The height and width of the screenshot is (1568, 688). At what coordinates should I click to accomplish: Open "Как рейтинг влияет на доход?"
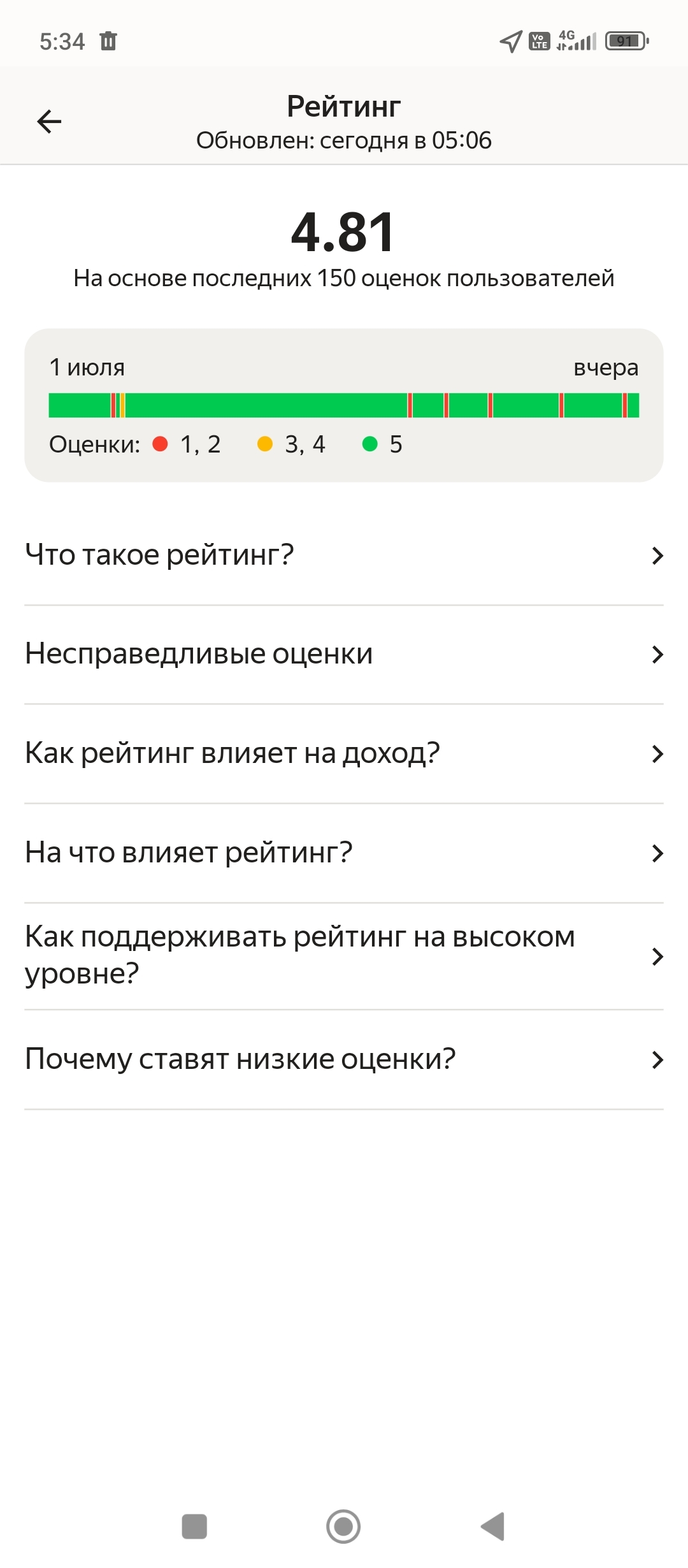point(344,754)
